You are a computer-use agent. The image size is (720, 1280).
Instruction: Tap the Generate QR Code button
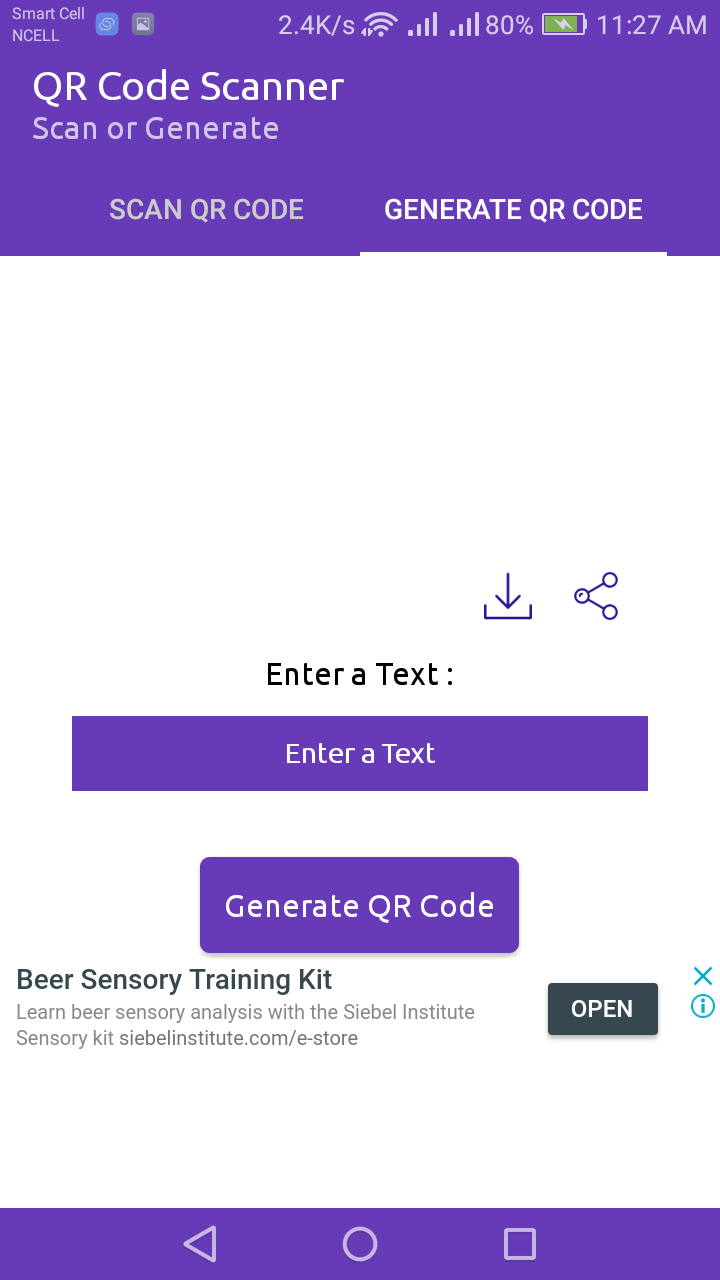click(x=360, y=905)
